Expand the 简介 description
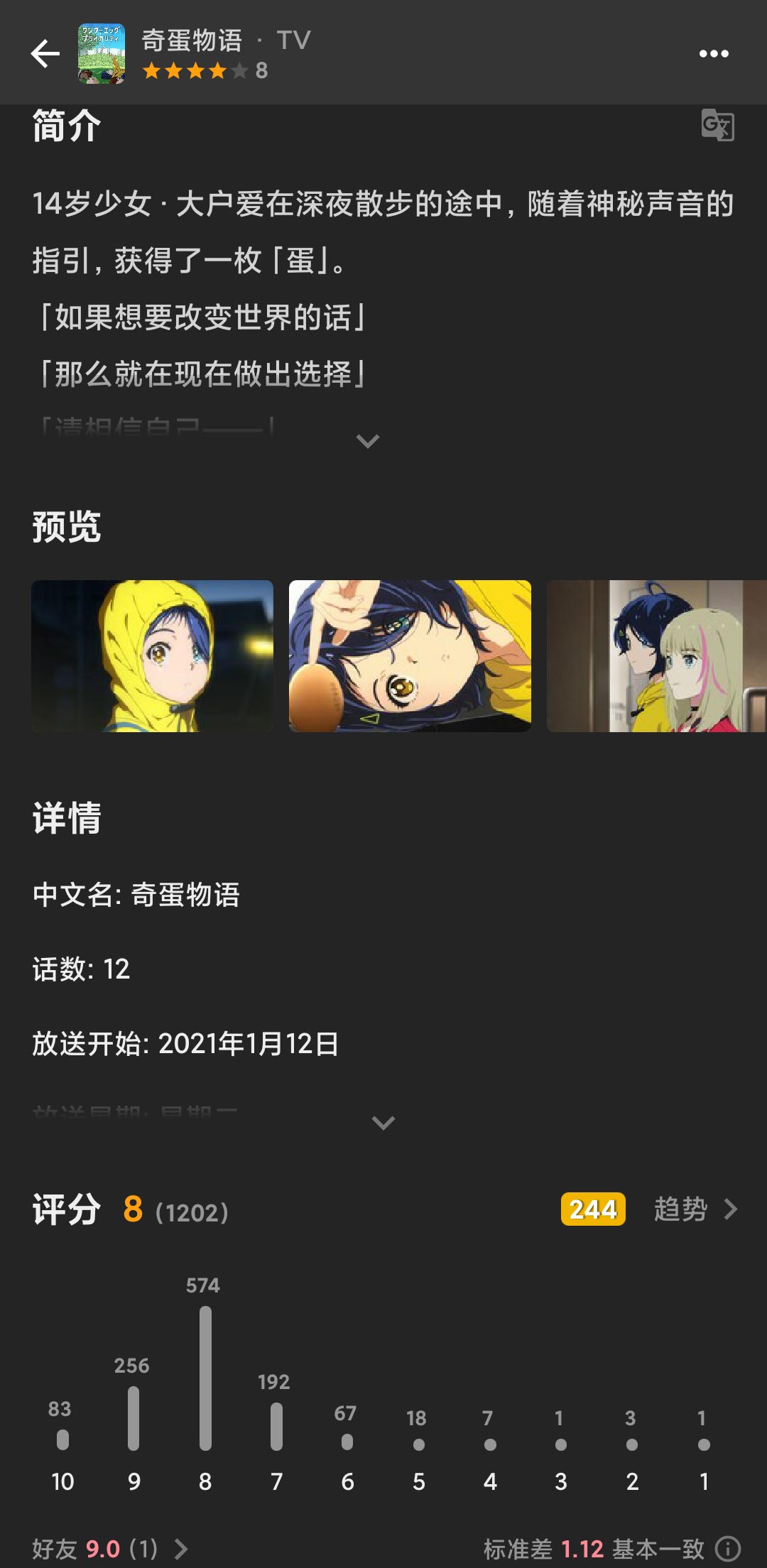The image size is (767, 1568). coord(367,441)
